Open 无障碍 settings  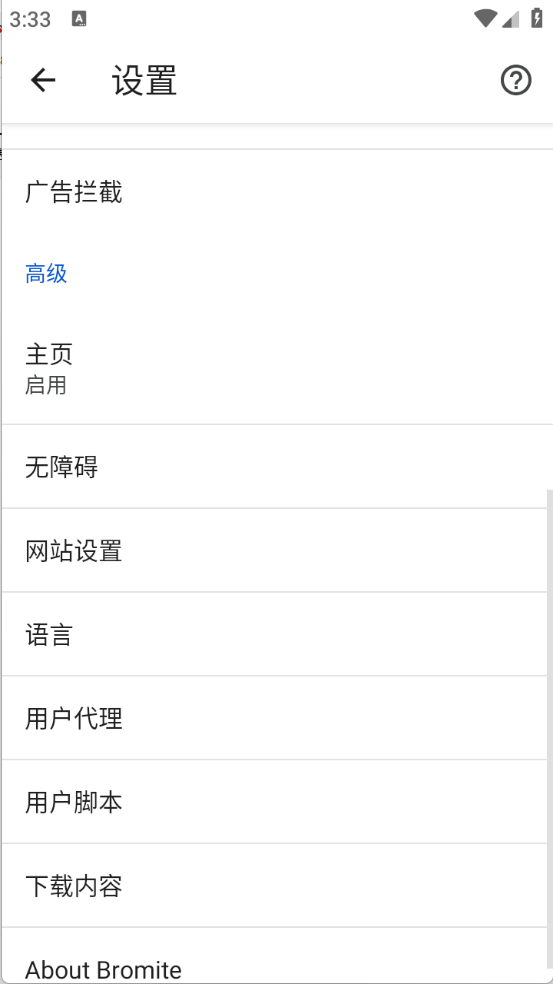pyautogui.click(x=274, y=467)
